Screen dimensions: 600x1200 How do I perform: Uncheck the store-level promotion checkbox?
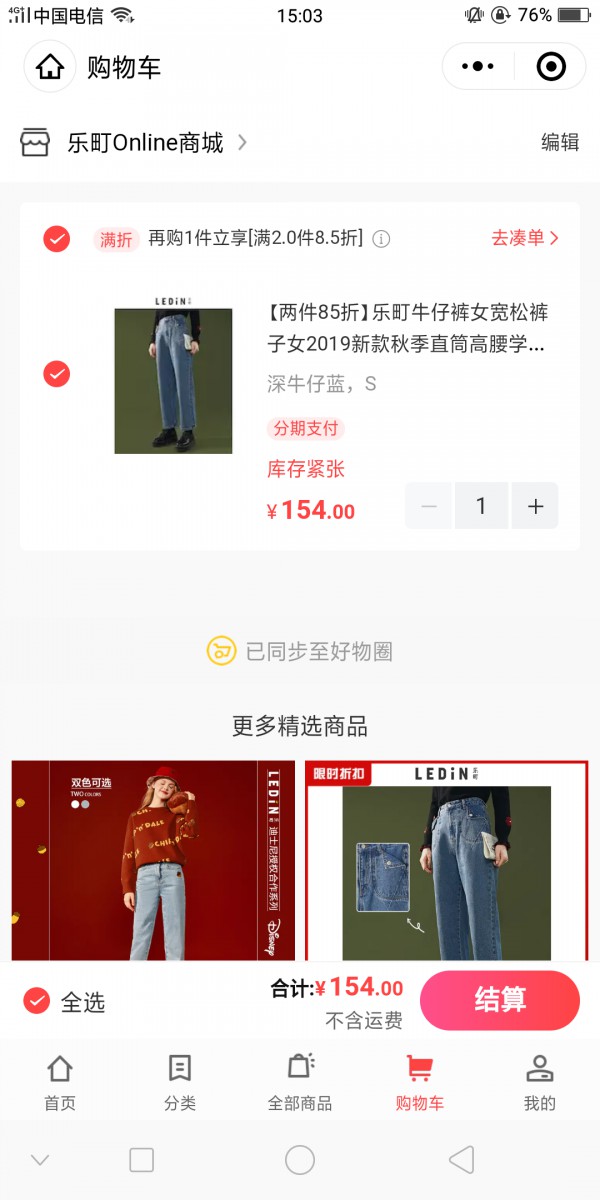[x=57, y=239]
